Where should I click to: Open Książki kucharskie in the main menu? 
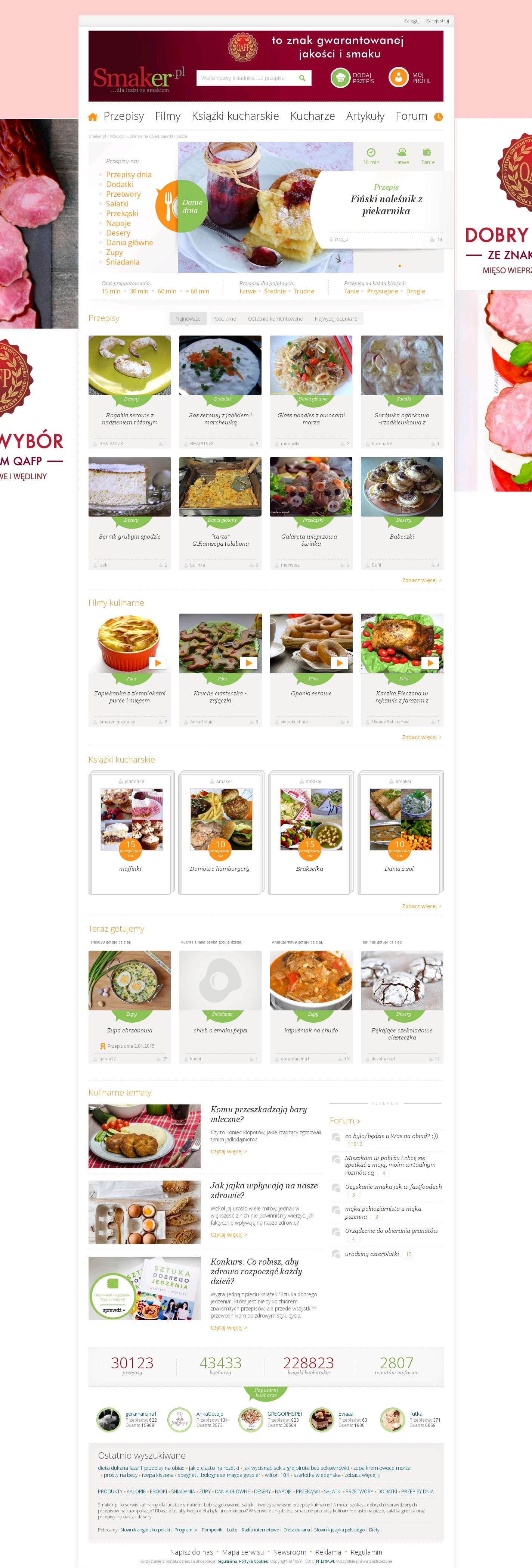click(x=235, y=116)
